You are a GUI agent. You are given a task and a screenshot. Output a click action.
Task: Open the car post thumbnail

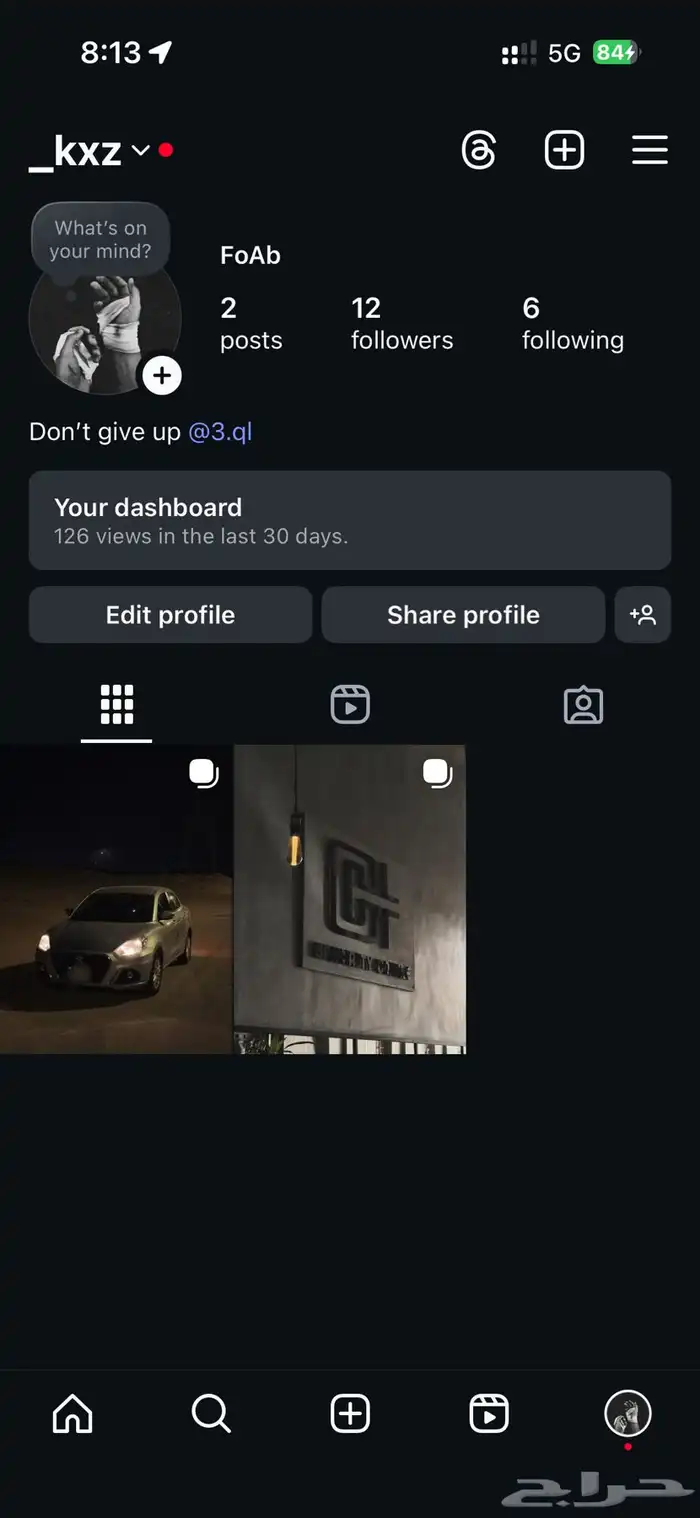click(x=116, y=899)
